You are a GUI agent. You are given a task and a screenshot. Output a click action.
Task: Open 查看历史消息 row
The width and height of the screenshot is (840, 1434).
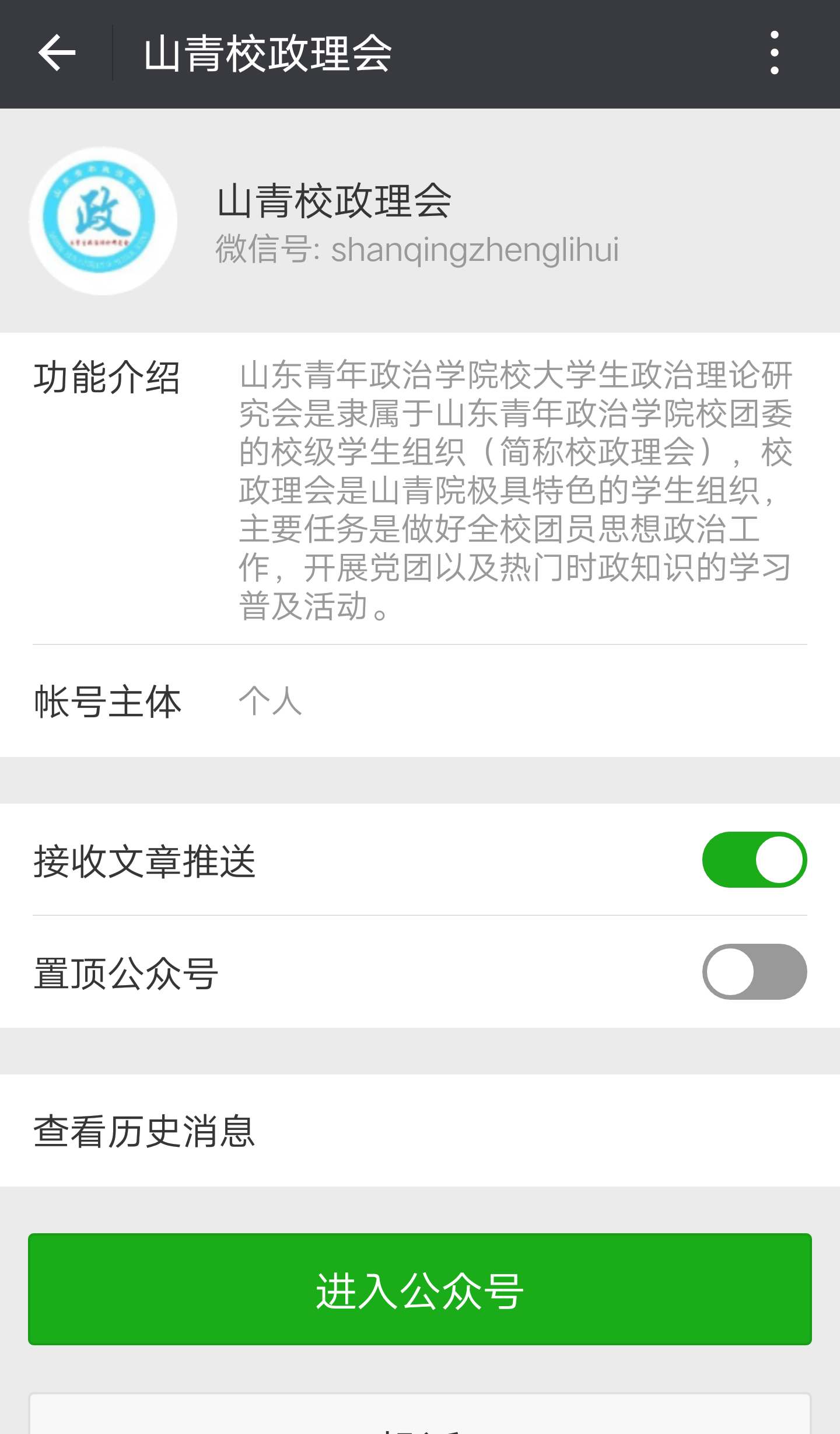[420, 1131]
